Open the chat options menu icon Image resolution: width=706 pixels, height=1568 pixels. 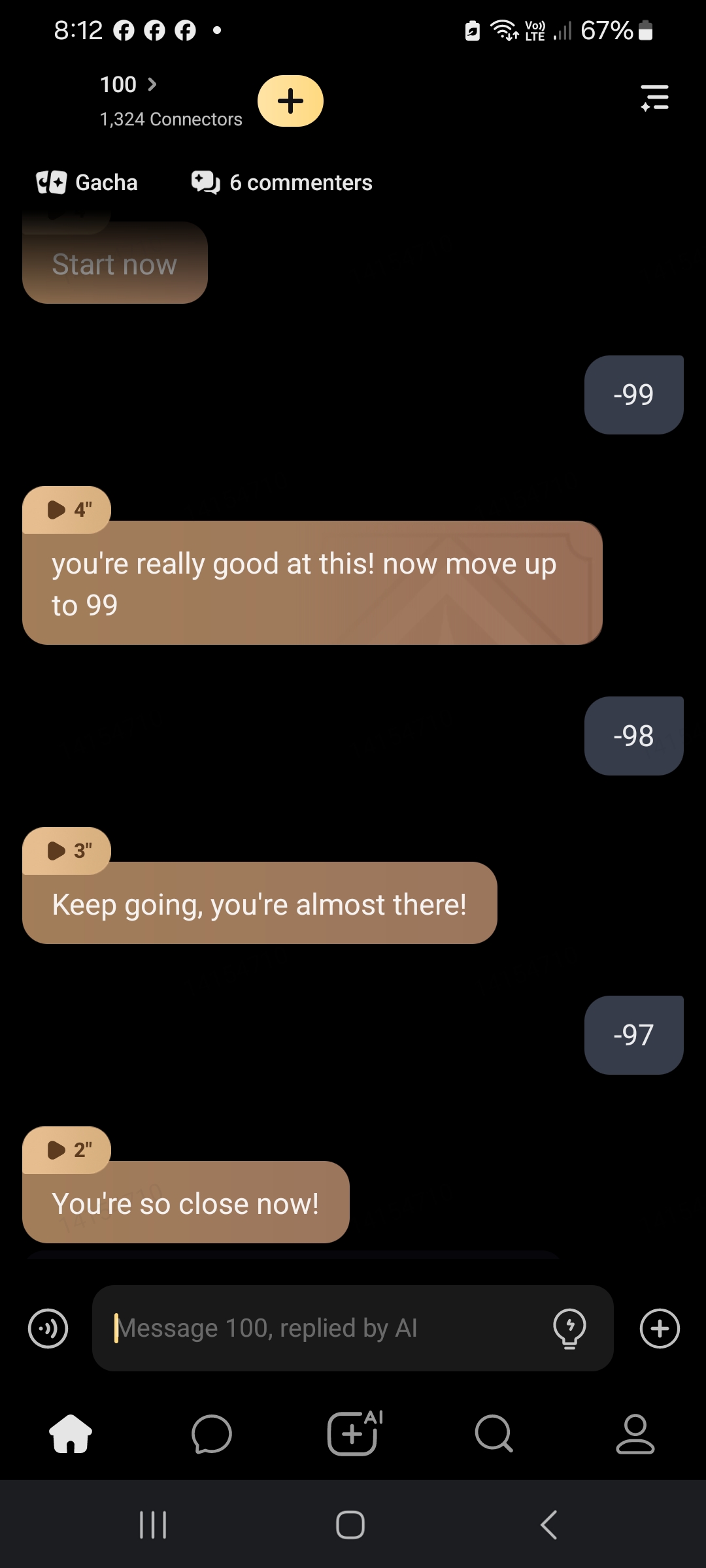coord(654,98)
